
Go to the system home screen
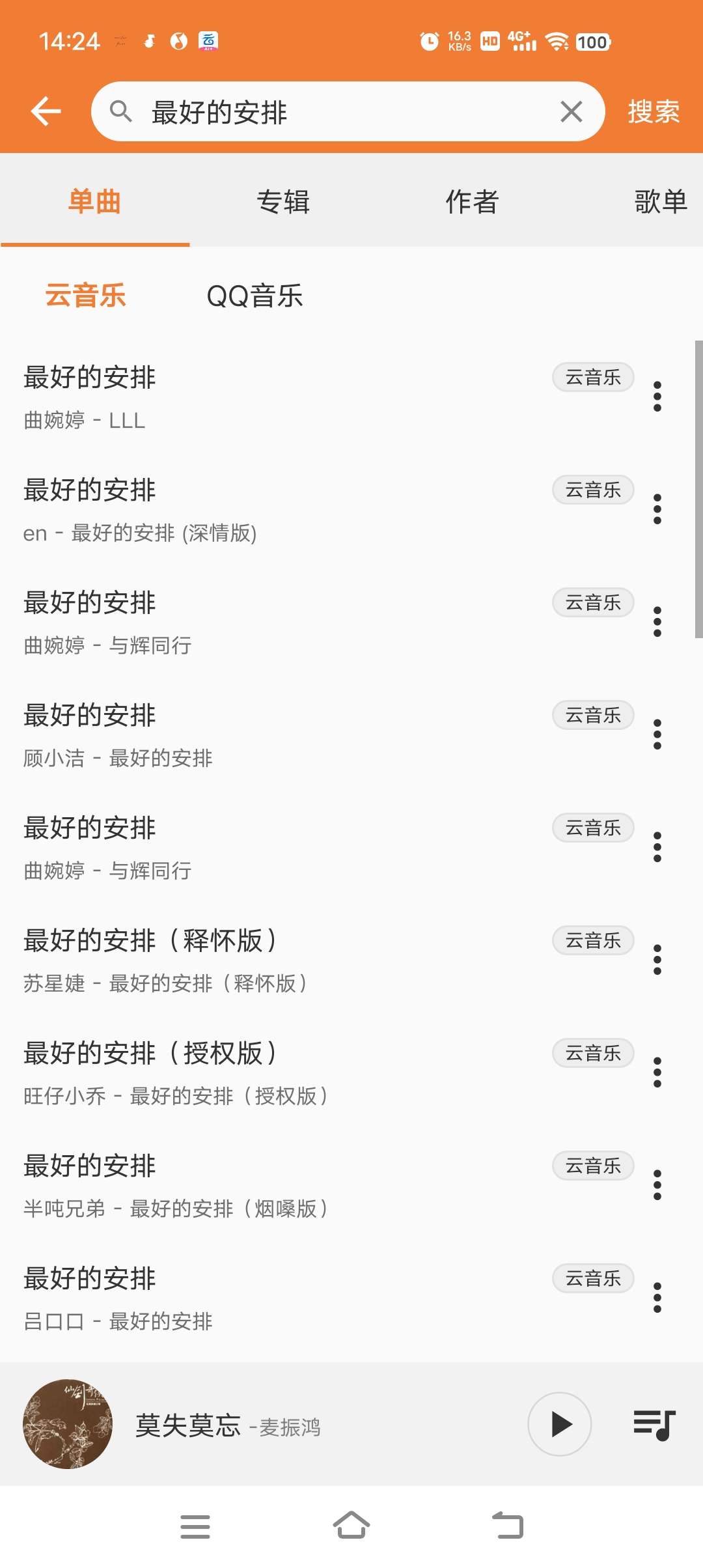(x=351, y=1526)
